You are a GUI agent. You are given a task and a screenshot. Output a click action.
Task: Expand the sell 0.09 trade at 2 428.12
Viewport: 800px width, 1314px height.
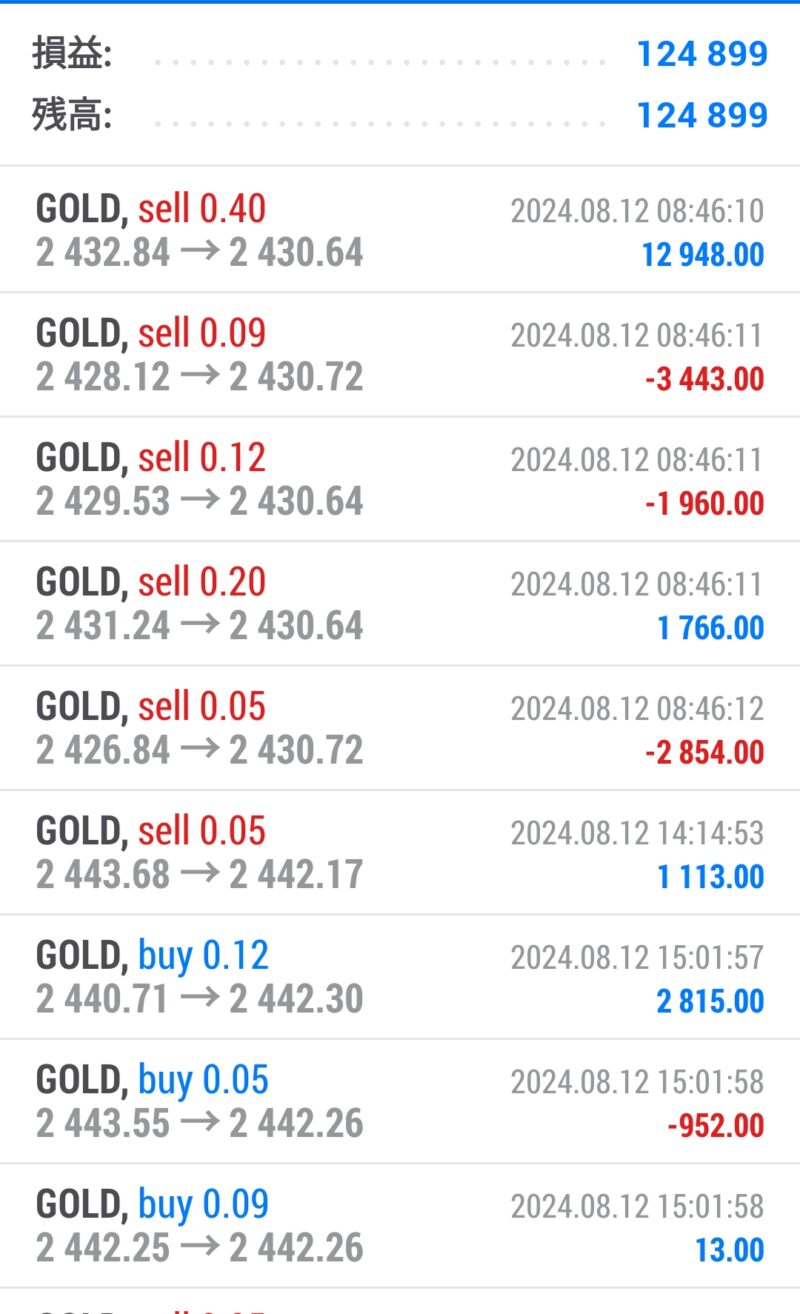(x=400, y=355)
